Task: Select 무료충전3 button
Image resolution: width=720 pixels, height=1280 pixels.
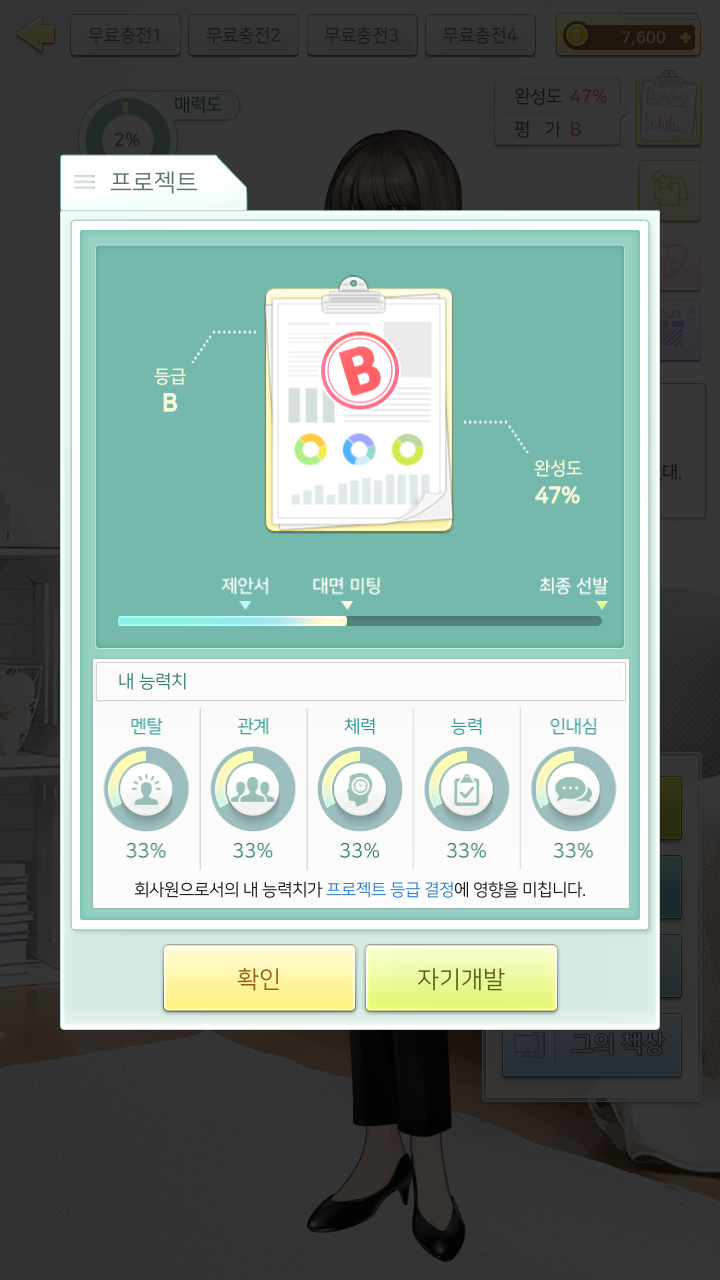Action: coord(361,37)
